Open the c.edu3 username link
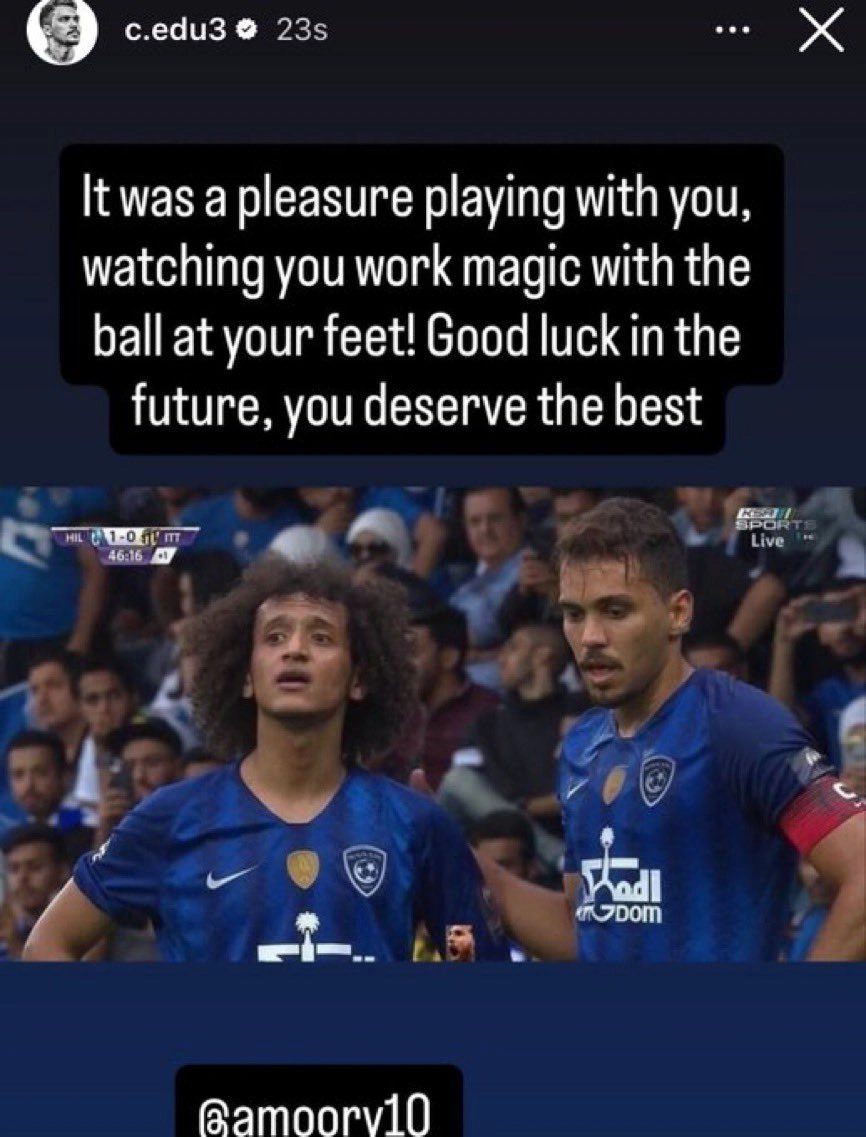 [x=175, y=31]
